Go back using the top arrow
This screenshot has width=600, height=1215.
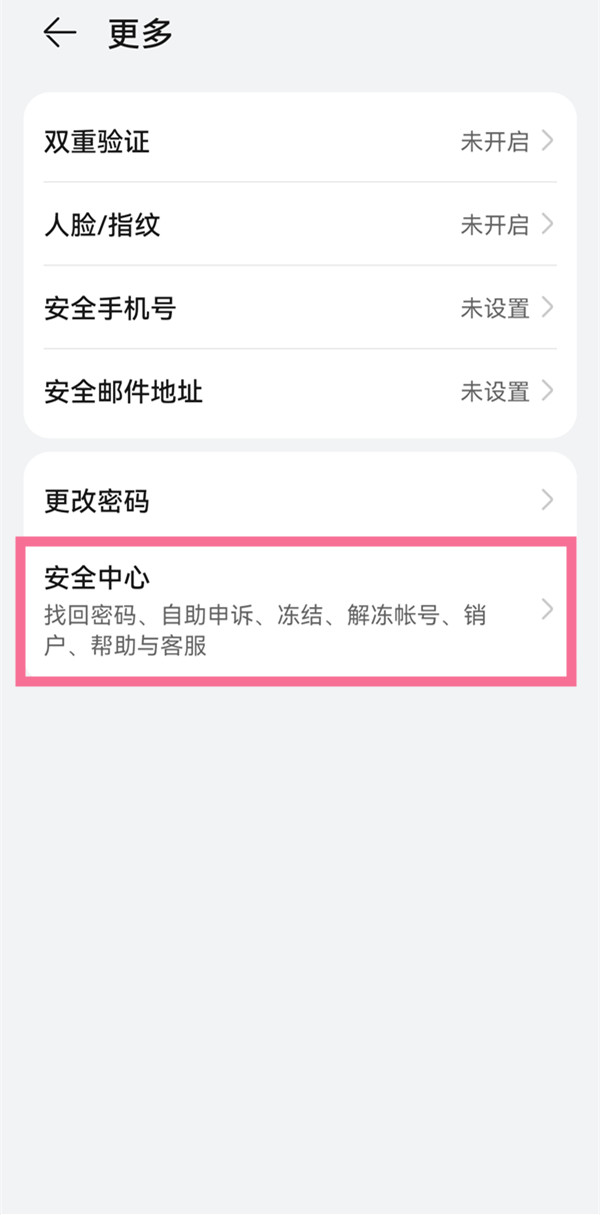pyautogui.click(x=59, y=33)
